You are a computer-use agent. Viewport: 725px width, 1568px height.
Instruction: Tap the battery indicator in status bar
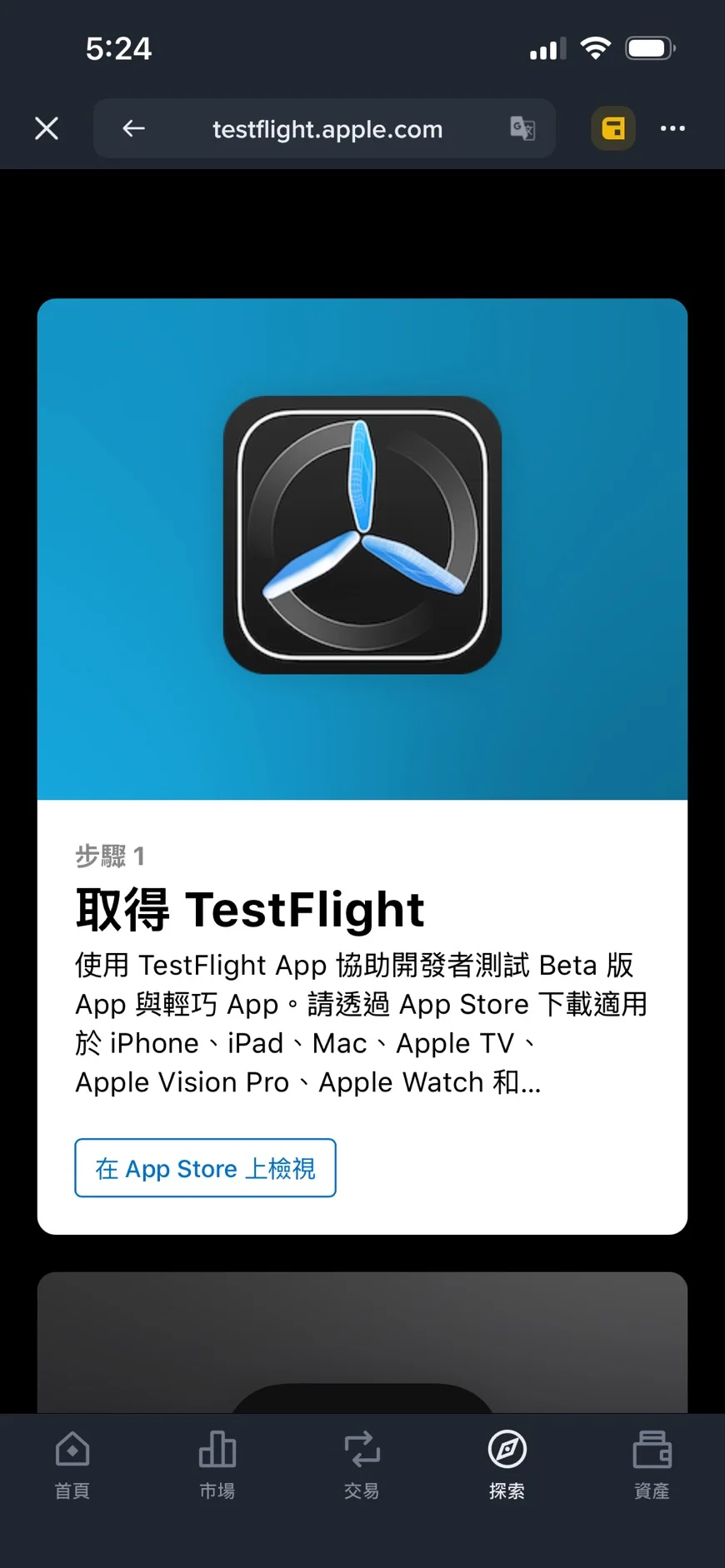coord(649,47)
